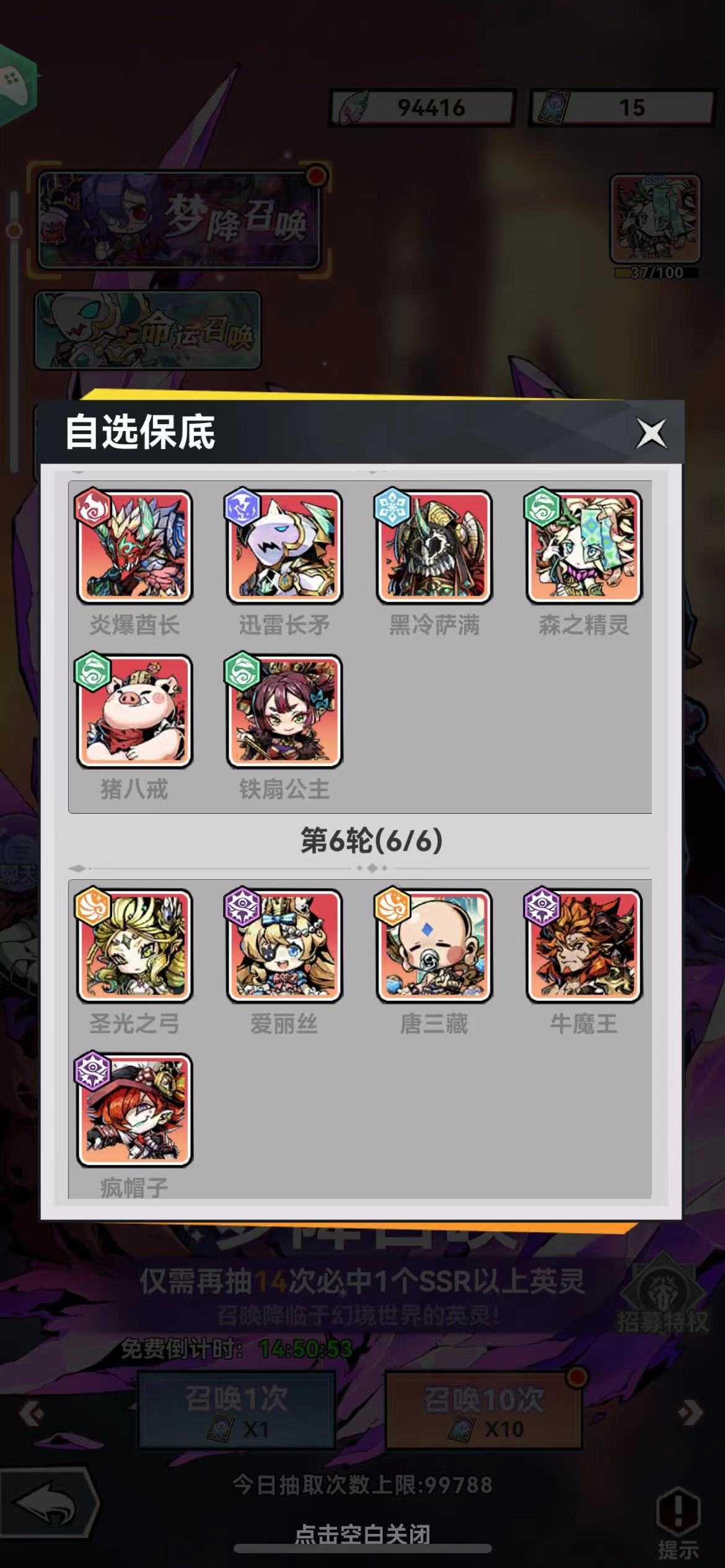The image size is (725, 1568).
Task: Tap the 牛魔王 hero portrait
Action: point(584,946)
